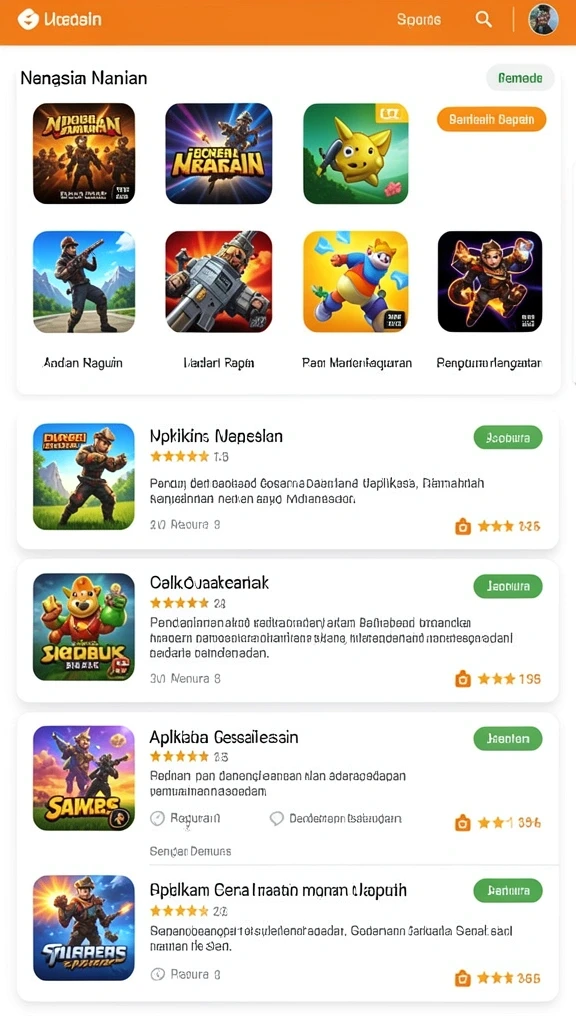Tap the green button on Calkouaakeariak
This screenshot has width=576, height=1024.
click(508, 586)
